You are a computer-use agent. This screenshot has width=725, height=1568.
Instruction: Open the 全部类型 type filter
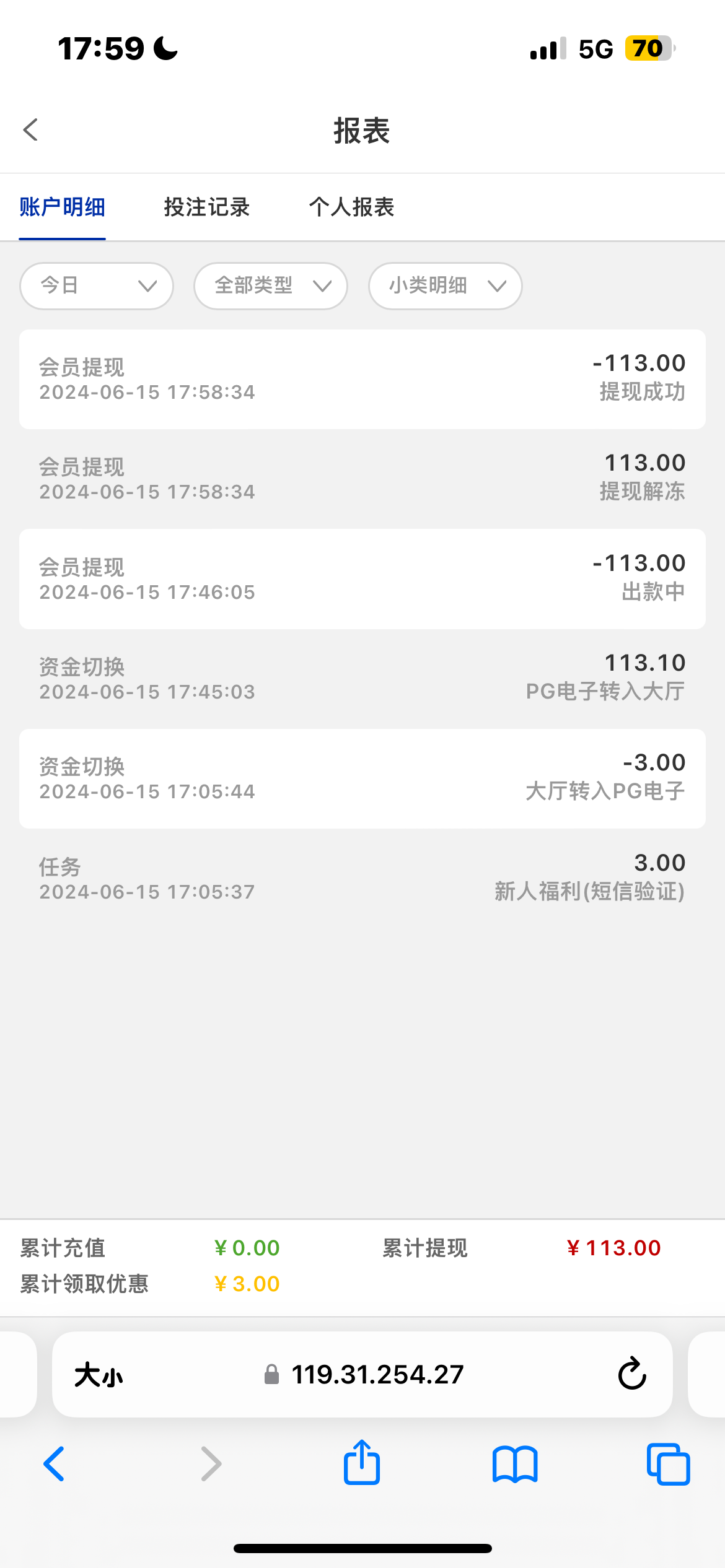271,285
